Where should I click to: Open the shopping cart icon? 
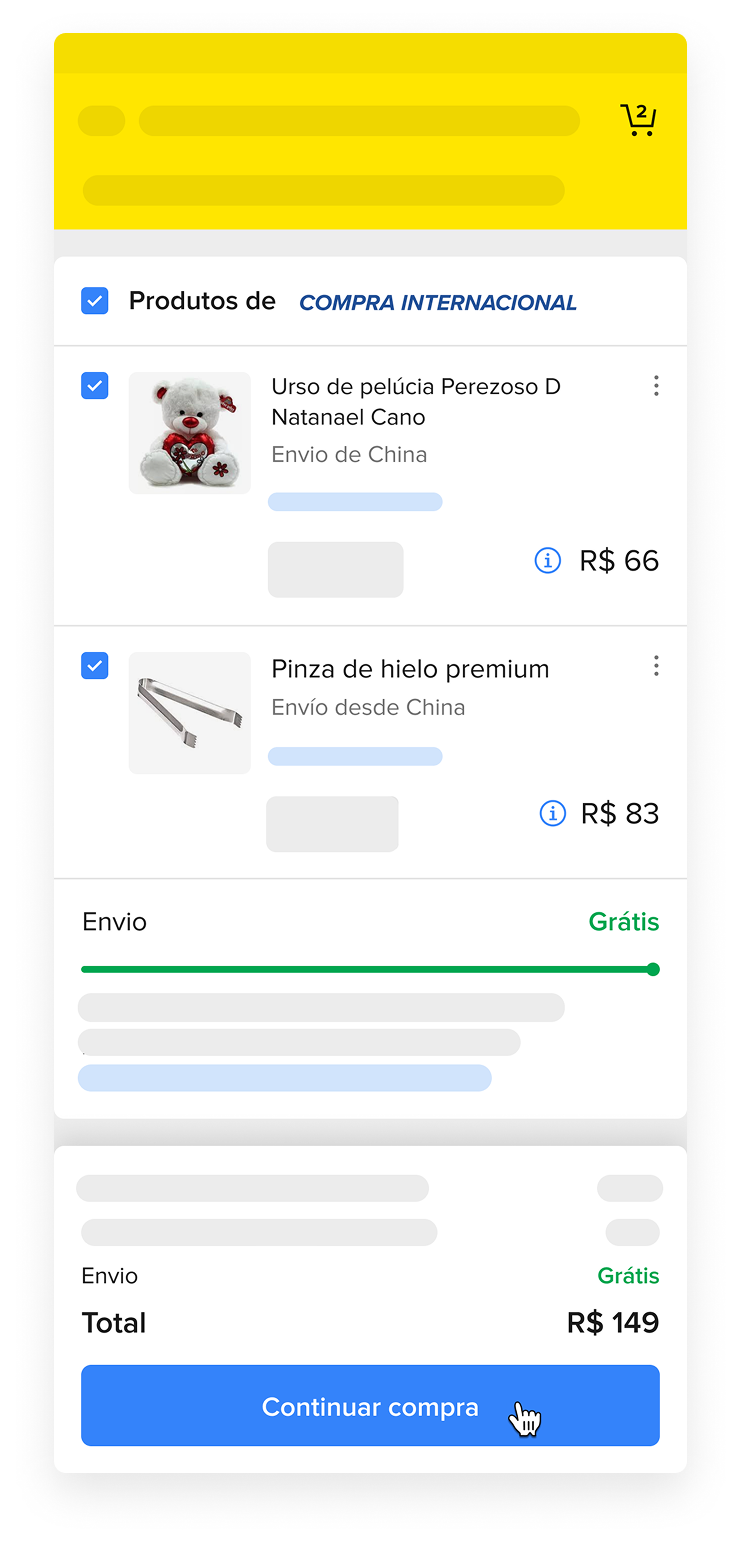coord(638,120)
